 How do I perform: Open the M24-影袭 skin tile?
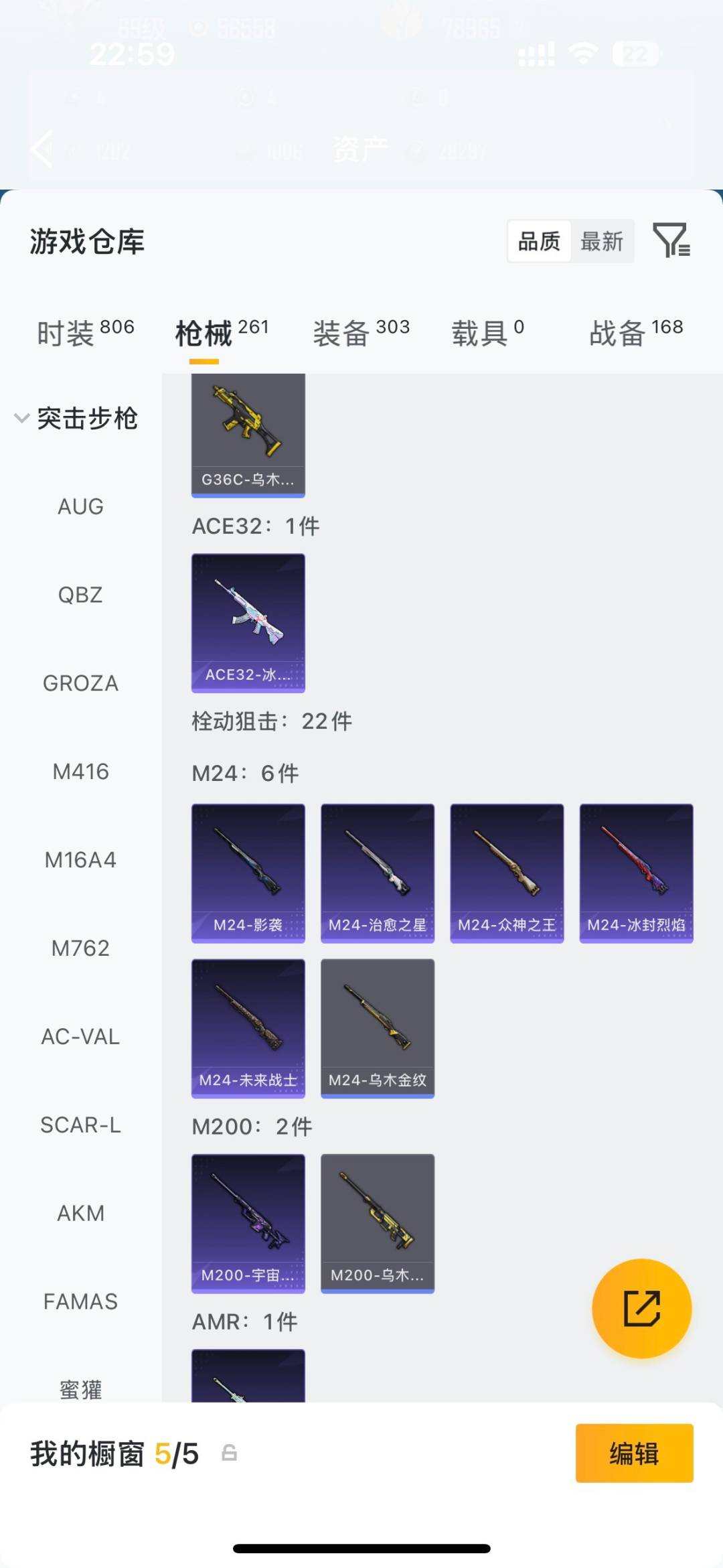click(248, 873)
